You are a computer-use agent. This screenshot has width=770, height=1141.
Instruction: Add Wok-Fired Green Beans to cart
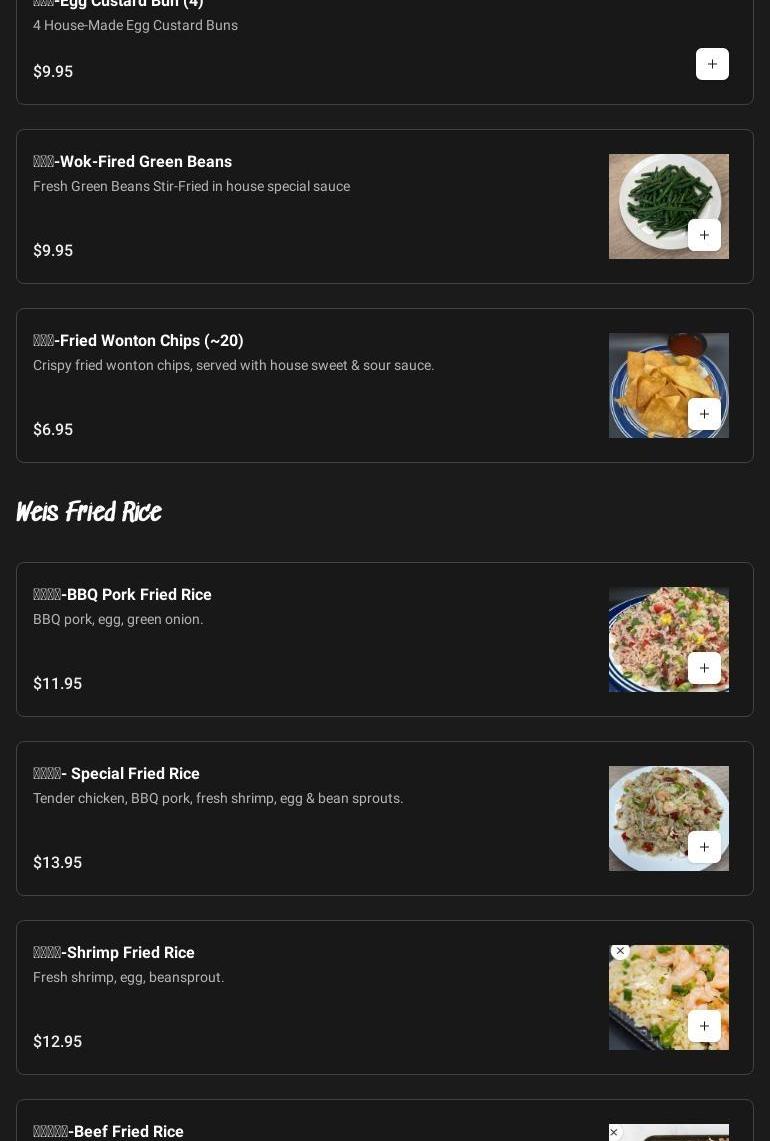(x=704, y=235)
